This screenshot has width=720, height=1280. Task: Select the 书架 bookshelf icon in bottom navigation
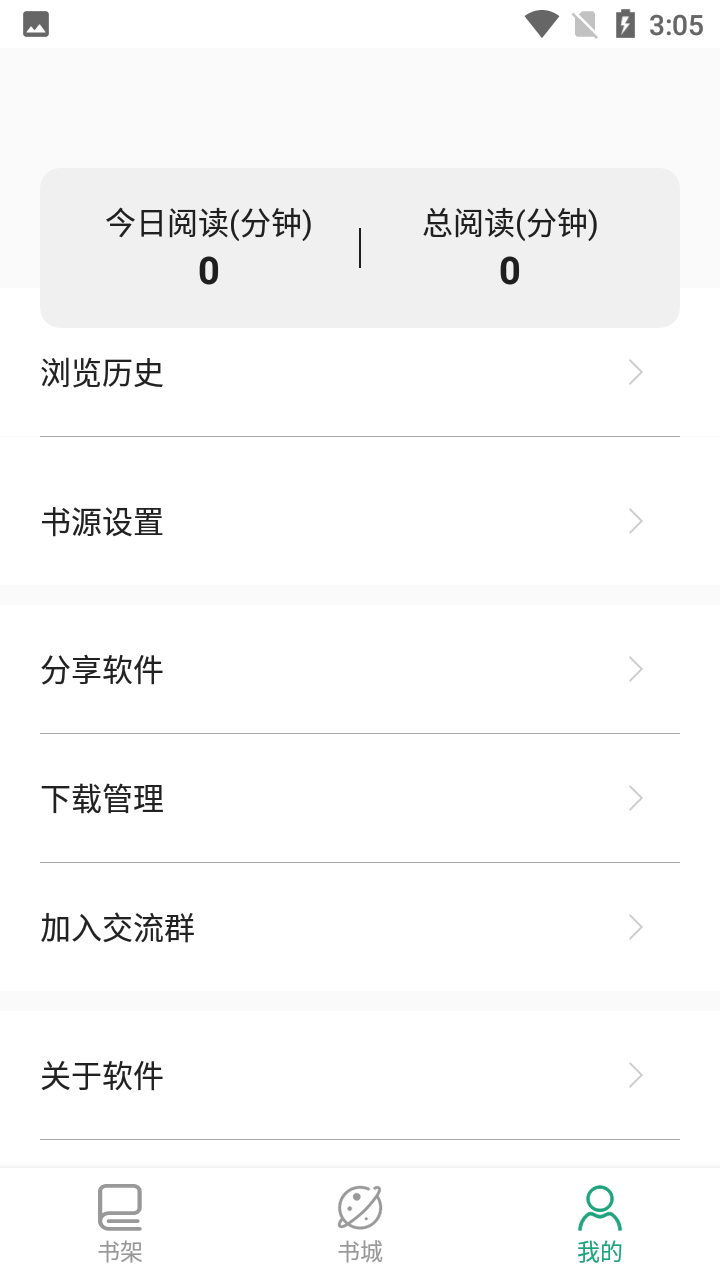click(120, 1207)
